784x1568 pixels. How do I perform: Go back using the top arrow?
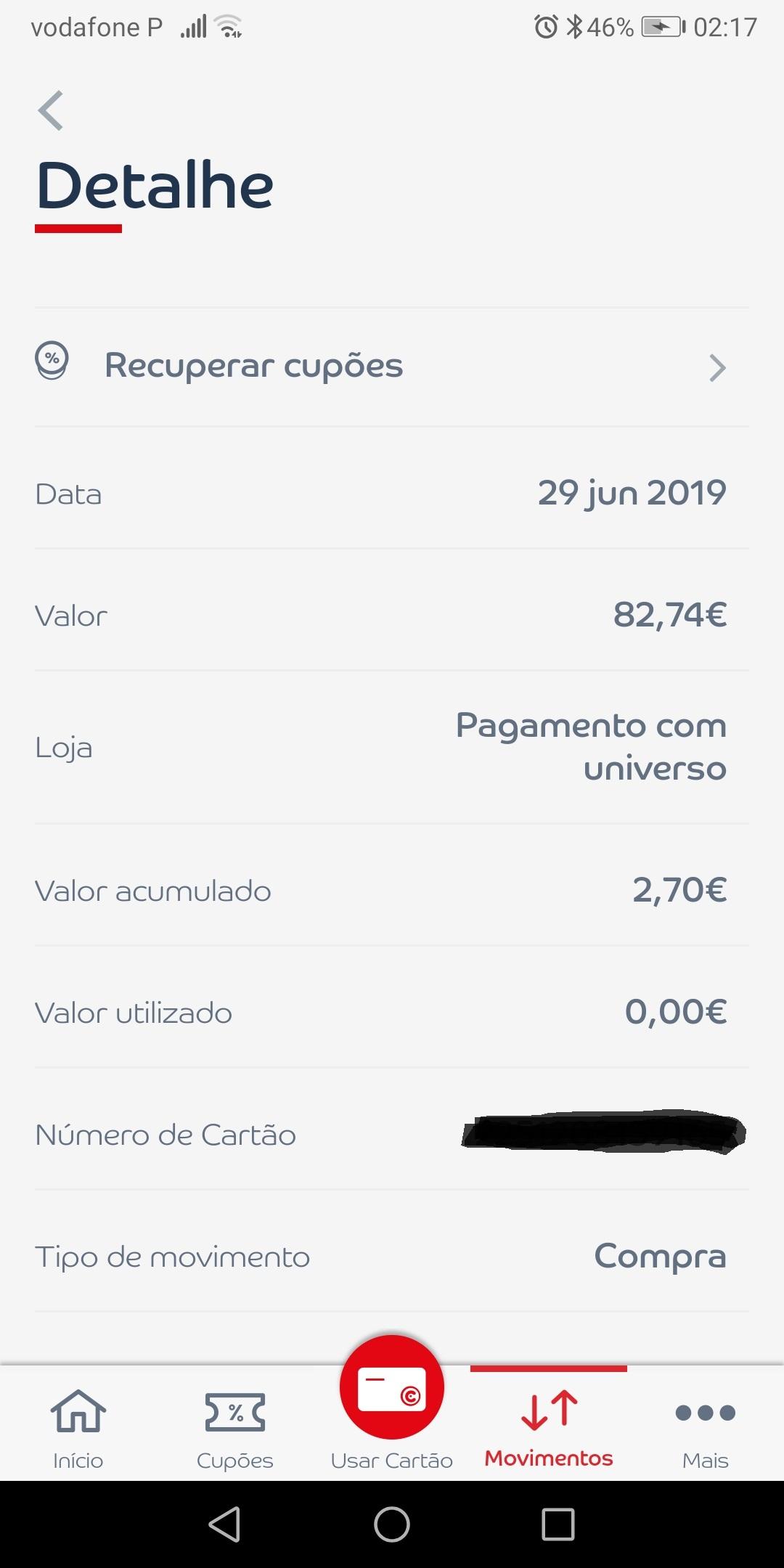[x=52, y=111]
